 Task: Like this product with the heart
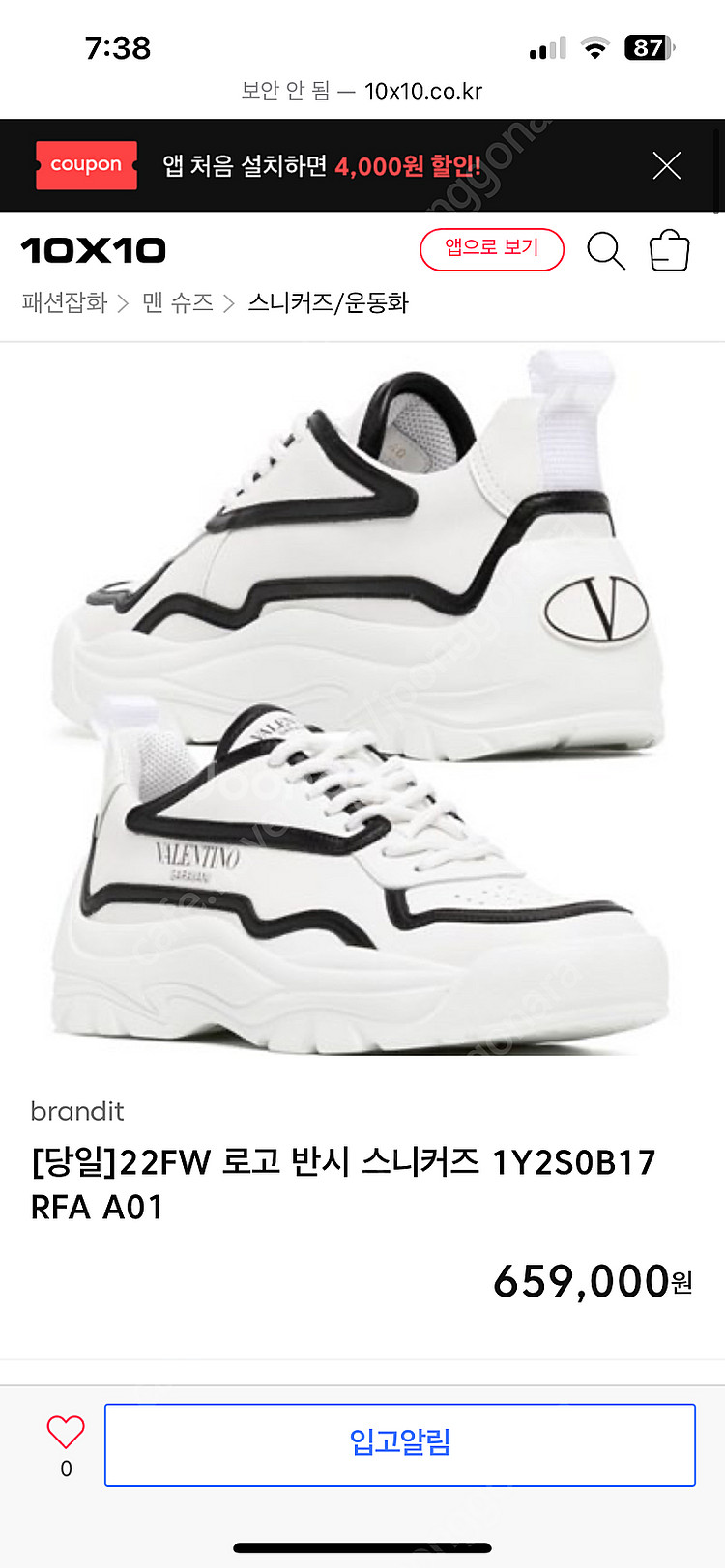66,1432
